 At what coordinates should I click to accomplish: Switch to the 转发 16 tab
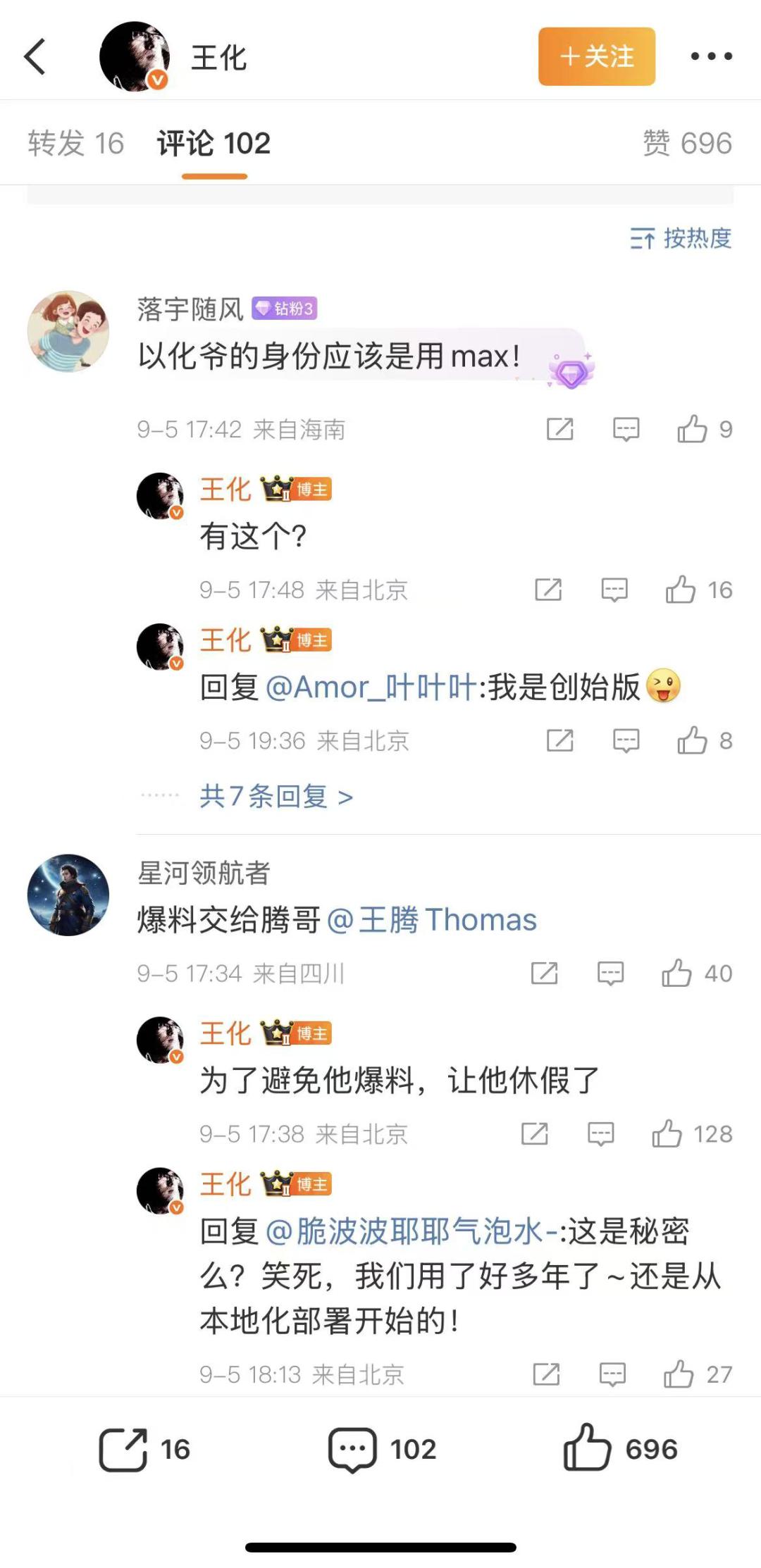(76, 144)
